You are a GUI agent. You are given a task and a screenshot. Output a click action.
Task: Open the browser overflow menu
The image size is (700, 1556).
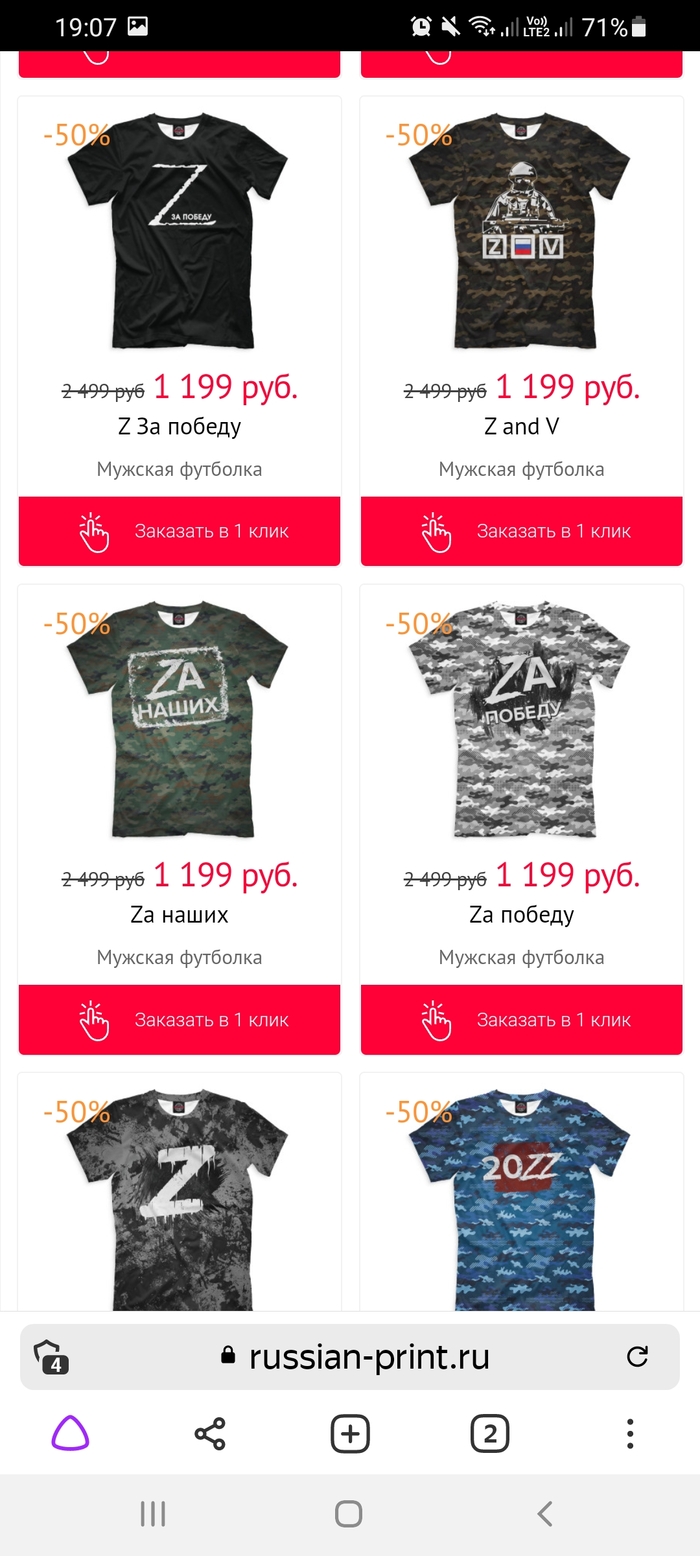(x=630, y=1434)
